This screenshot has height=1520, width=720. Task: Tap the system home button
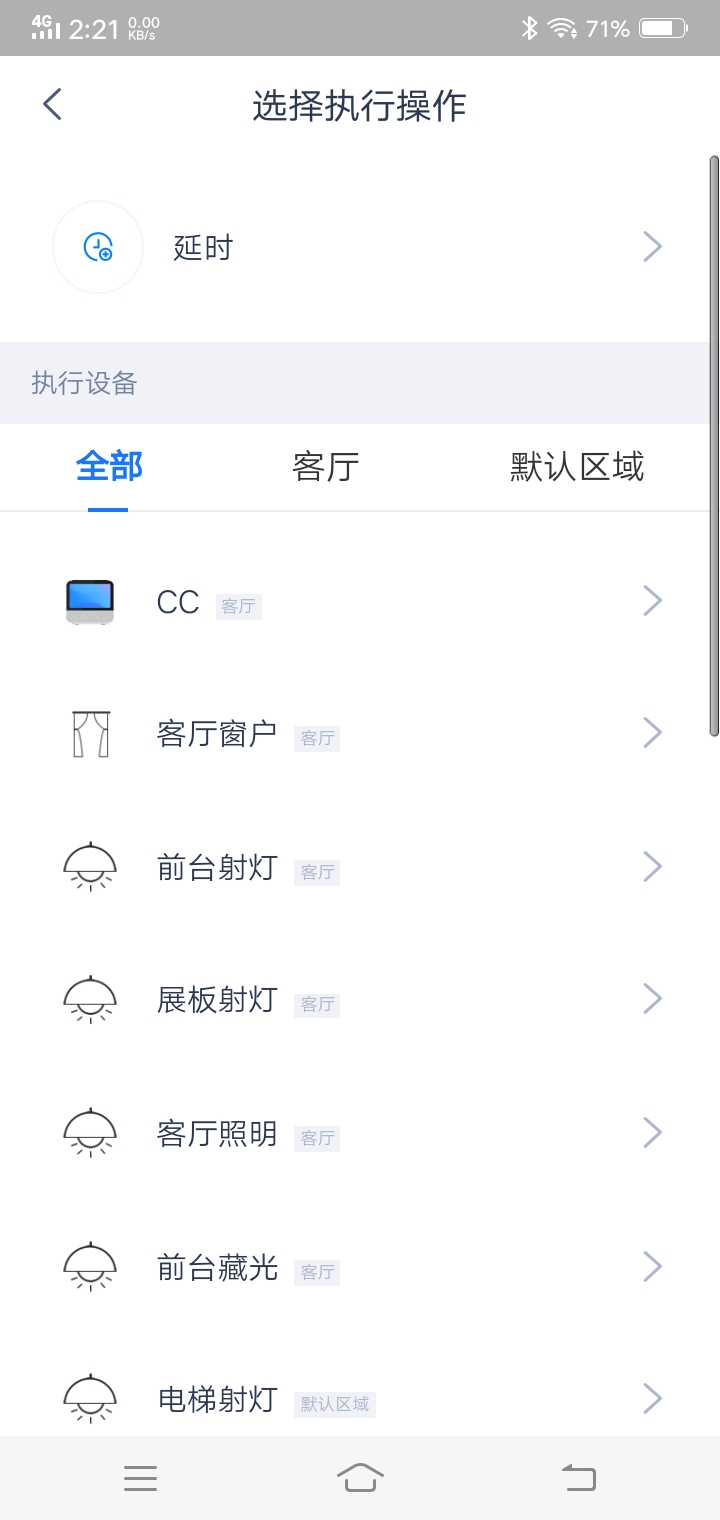pyautogui.click(x=360, y=1477)
